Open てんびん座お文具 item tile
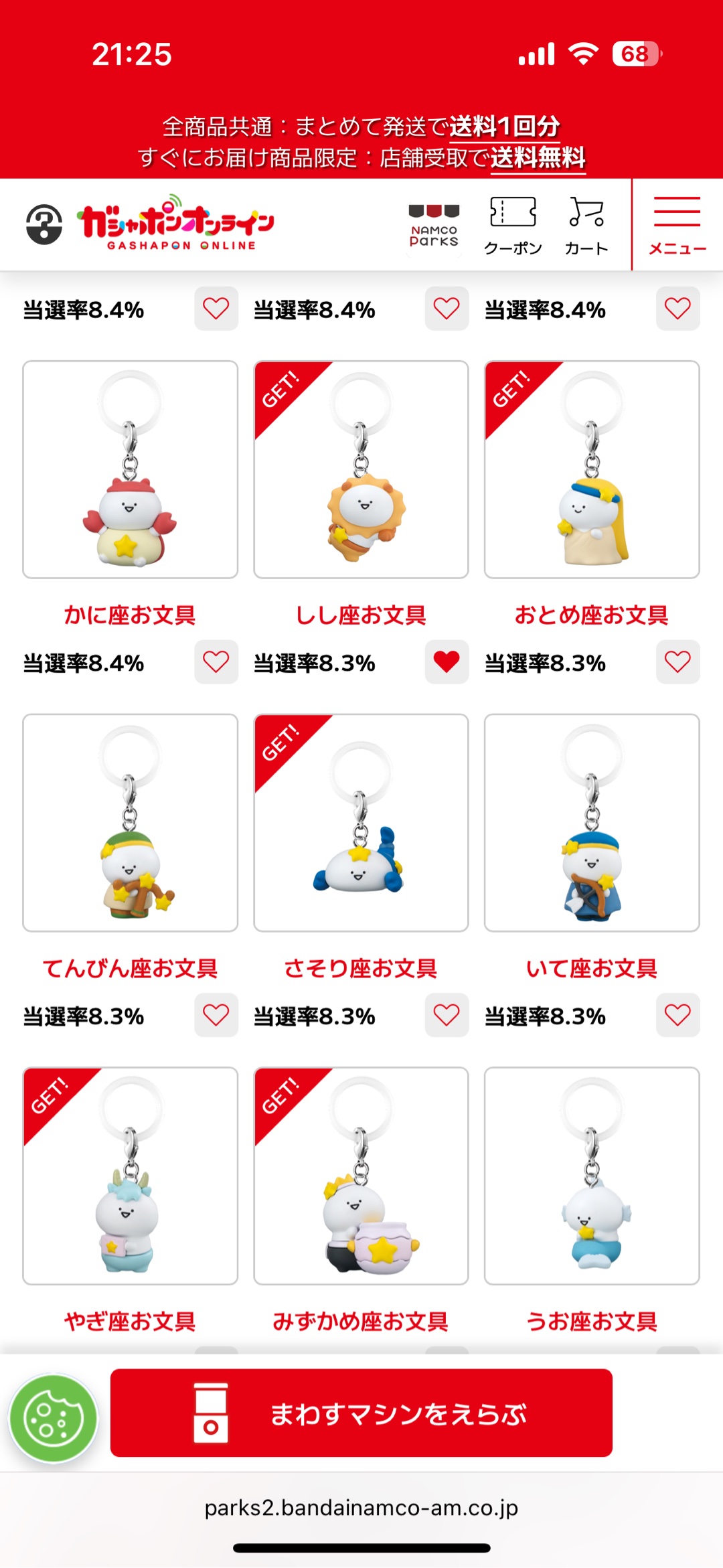Image resolution: width=723 pixels, height=1568 pixels. coord(130,822)
